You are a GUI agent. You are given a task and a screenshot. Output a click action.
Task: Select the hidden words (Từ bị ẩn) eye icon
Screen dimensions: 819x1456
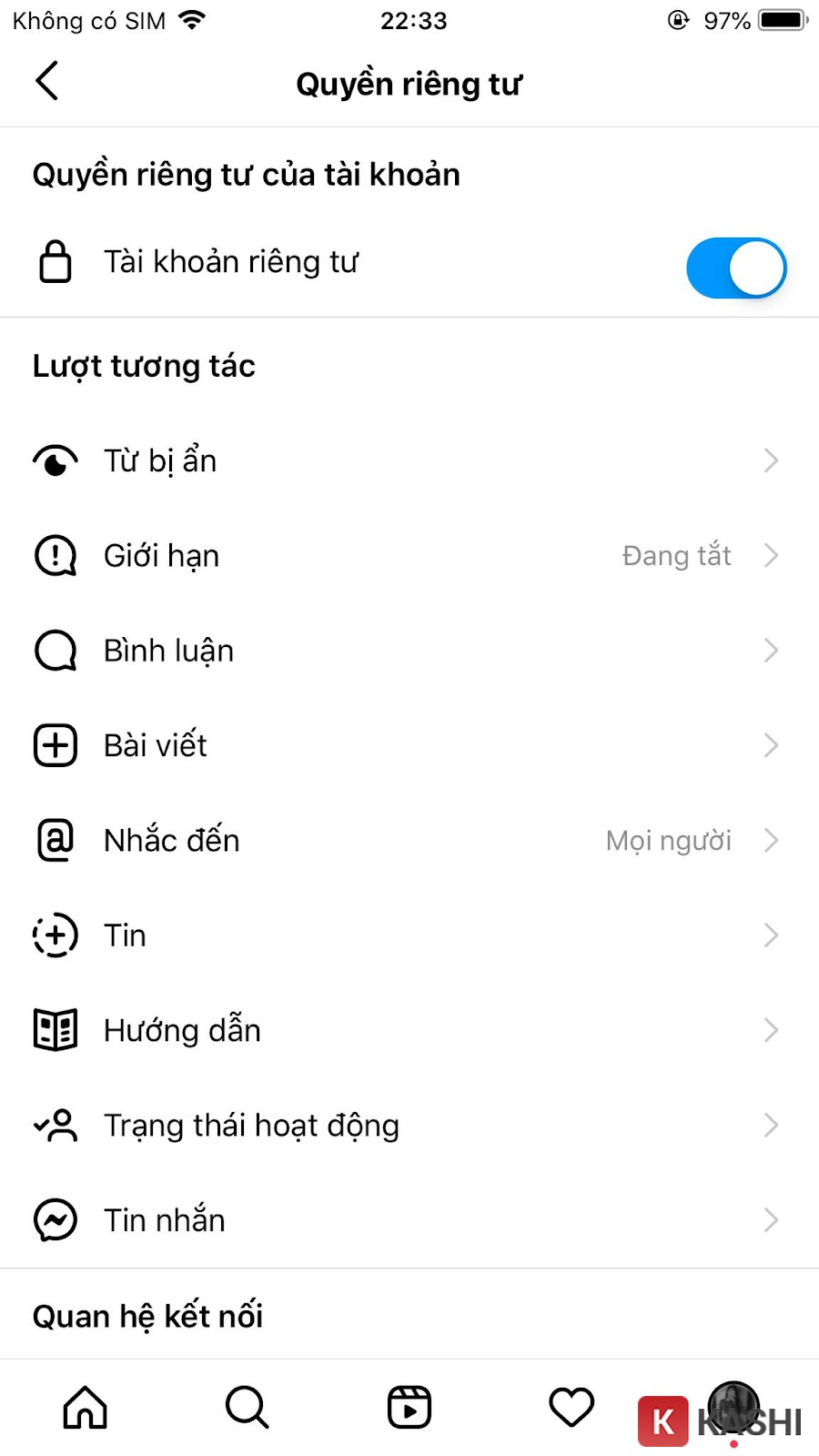click(55, 460)
